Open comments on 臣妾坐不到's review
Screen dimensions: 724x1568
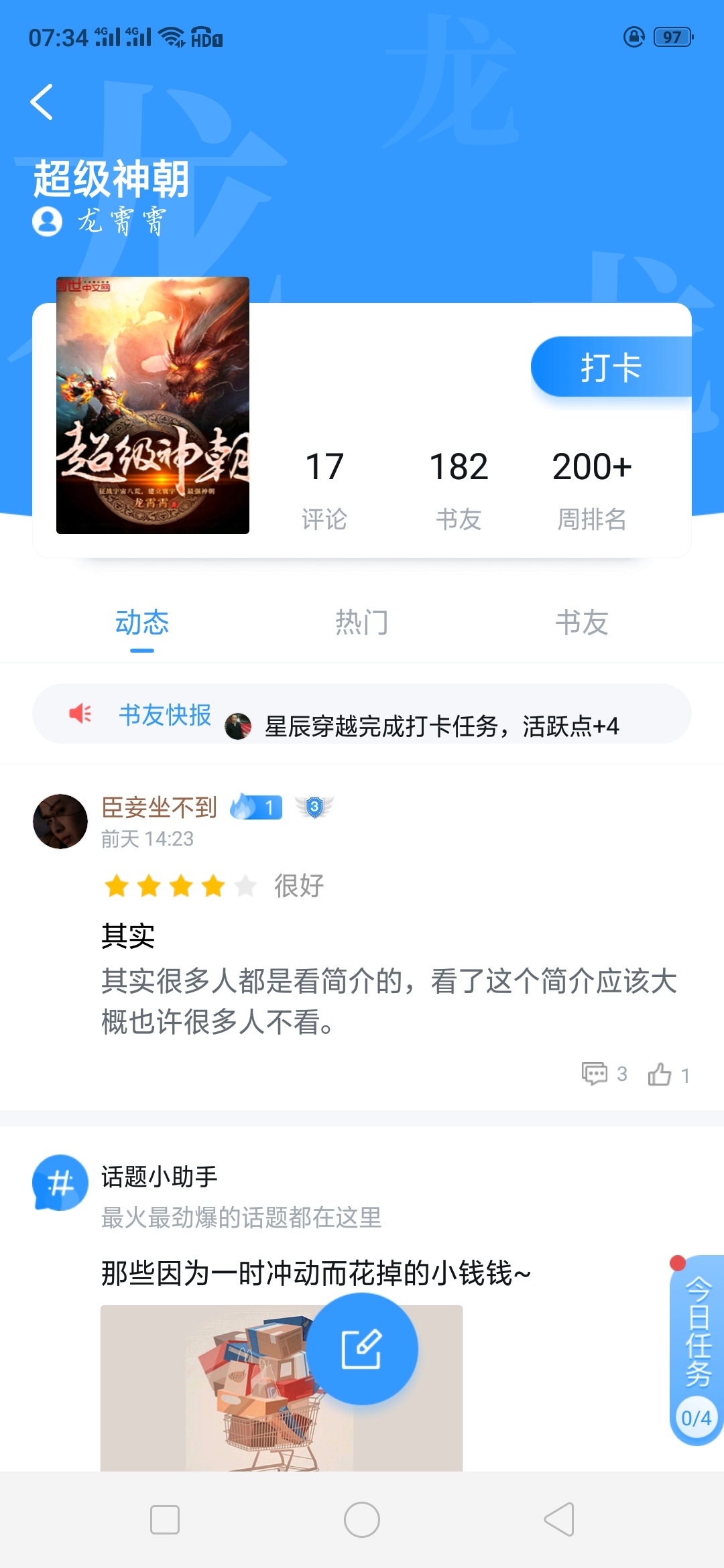(x=603, y=1074)
